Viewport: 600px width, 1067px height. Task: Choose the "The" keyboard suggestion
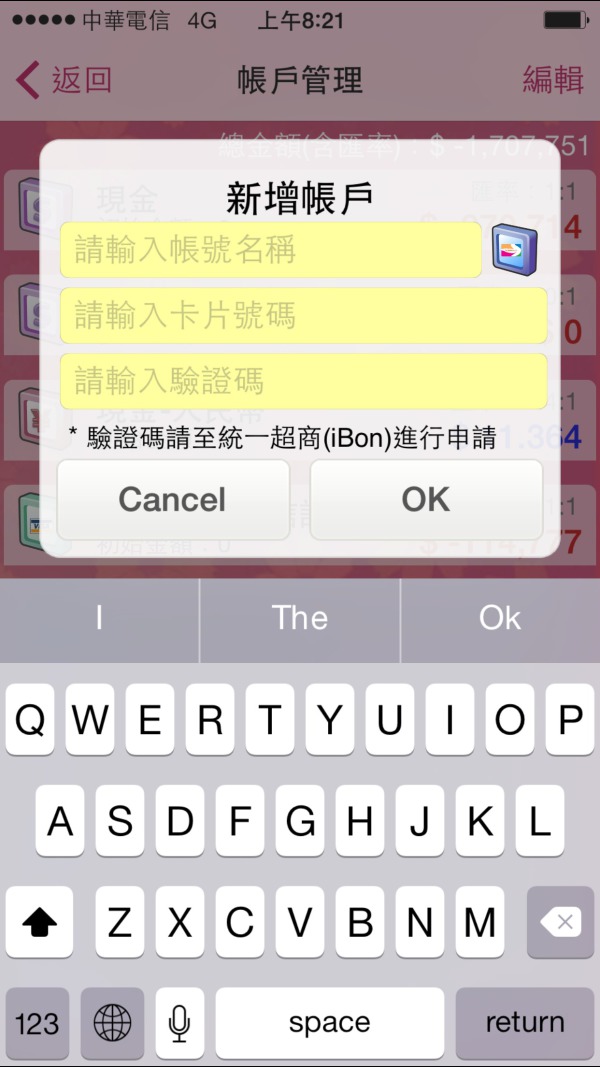(x=300, y=618)
